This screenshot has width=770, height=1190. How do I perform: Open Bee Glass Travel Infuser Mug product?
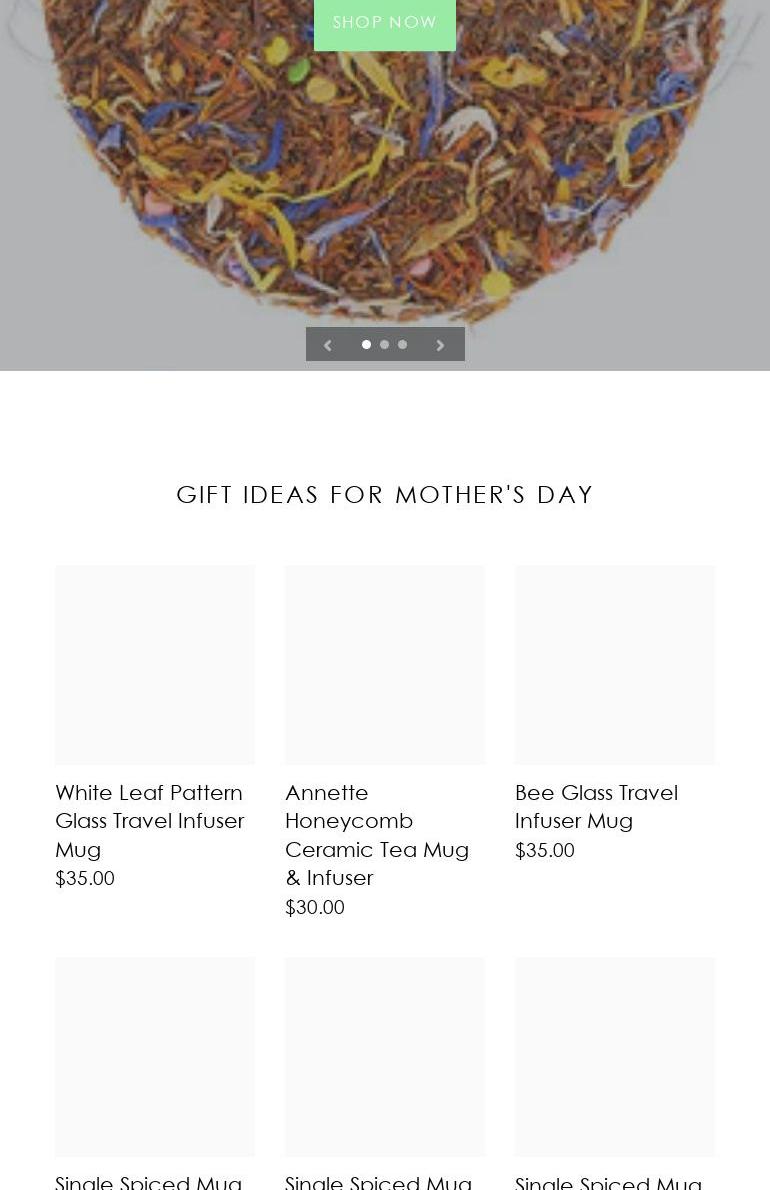tap(596, 806)
